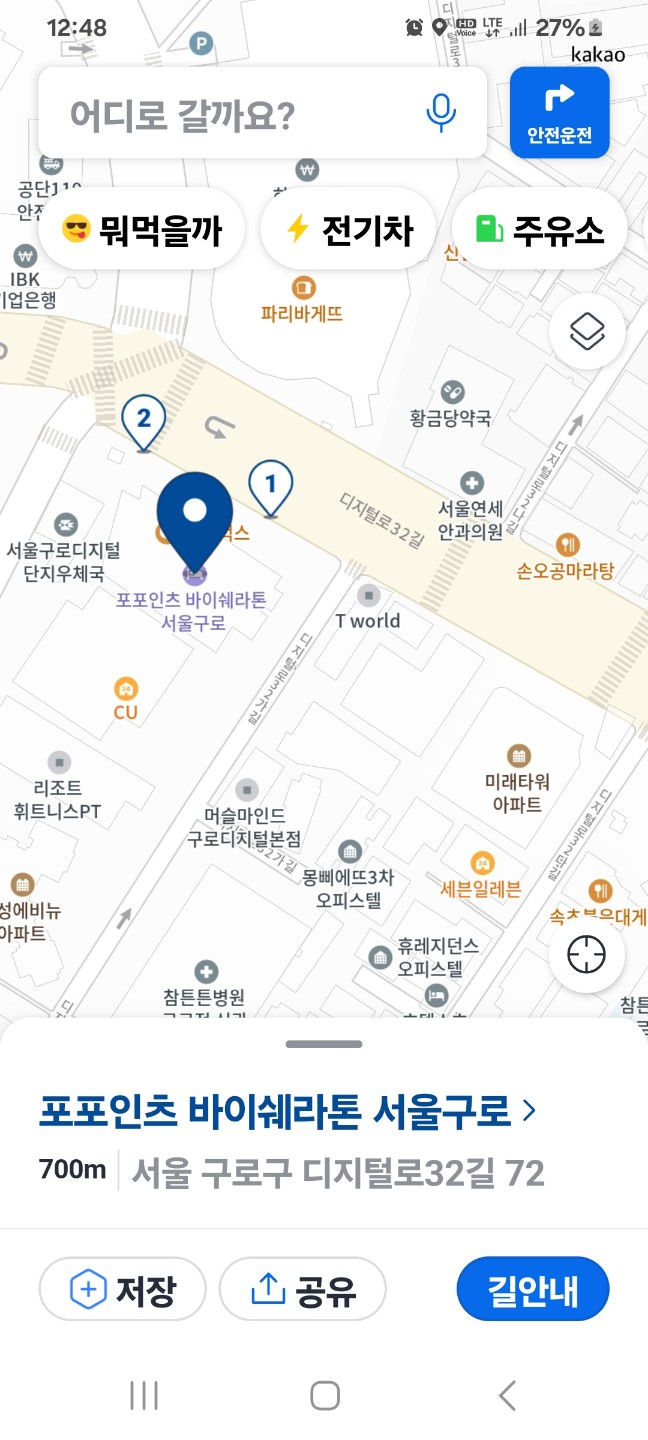The height and width of the screenshot is (1440, 648).
Task: Open recent apps from navigation bar
Action: [x=144, y=1396]
